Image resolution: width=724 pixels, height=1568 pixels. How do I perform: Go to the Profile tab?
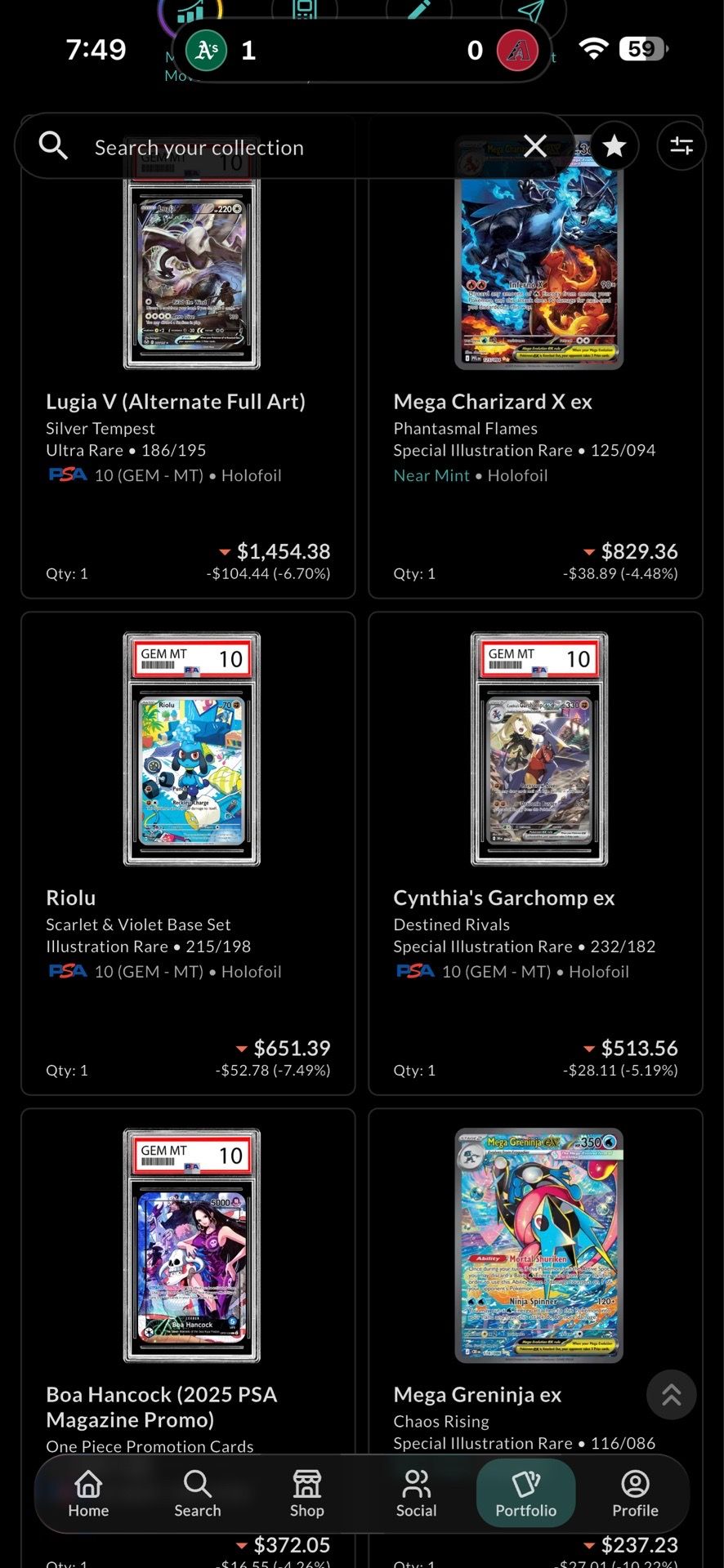click(x=636, y=1494)
